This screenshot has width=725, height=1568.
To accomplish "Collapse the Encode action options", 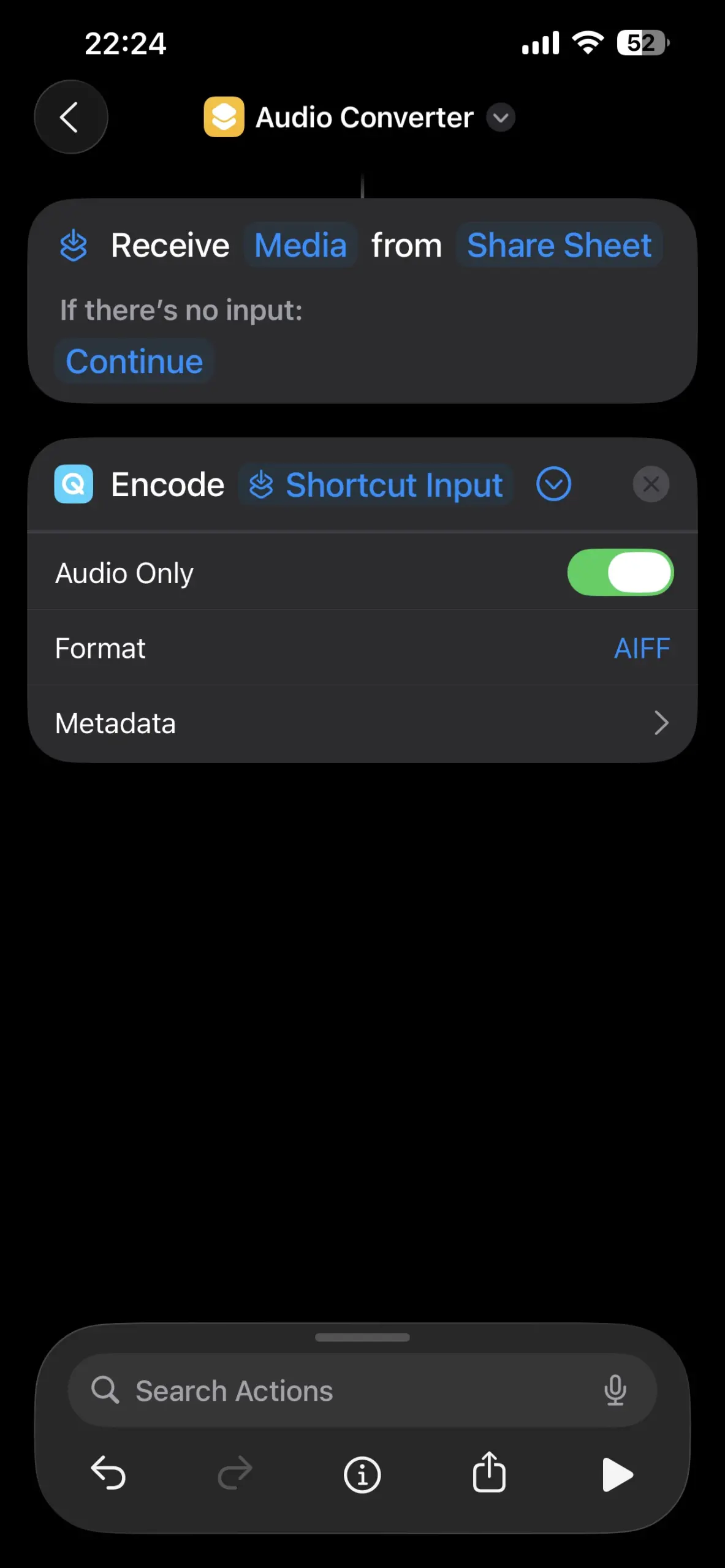I will click(553, 484).
